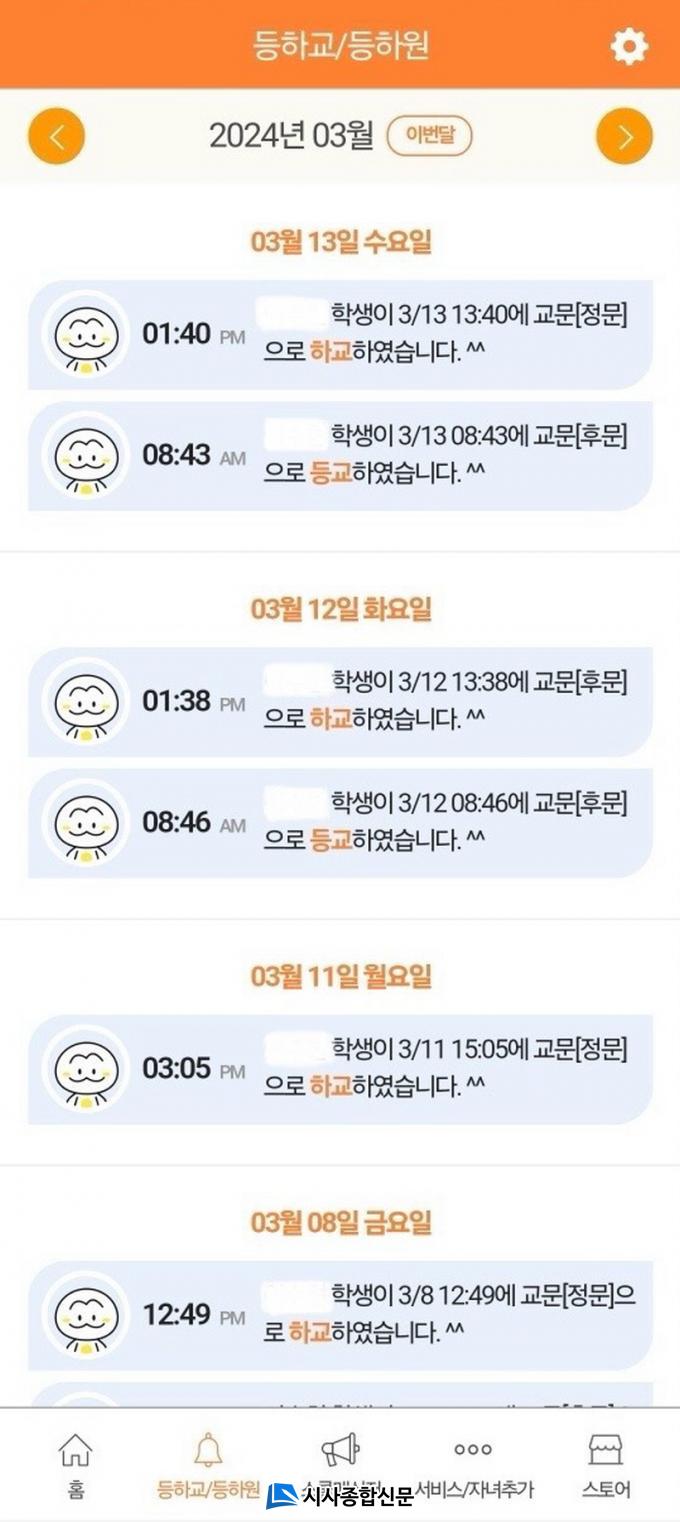Screen dimensions: 680x1522
Task: Switch to the 홈 tab
Action: tap(76, 1465)
